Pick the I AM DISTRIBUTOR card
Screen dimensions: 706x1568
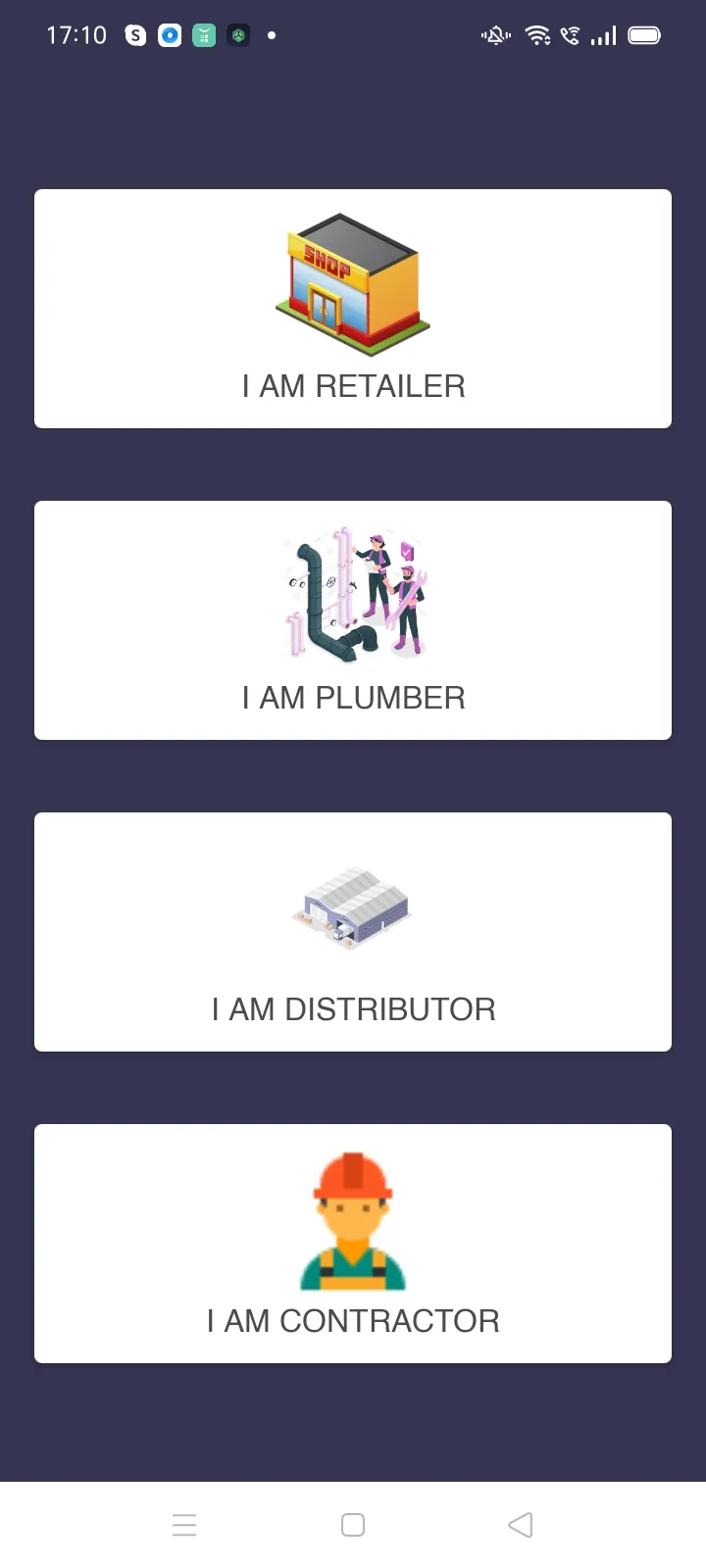click(353, 932)
